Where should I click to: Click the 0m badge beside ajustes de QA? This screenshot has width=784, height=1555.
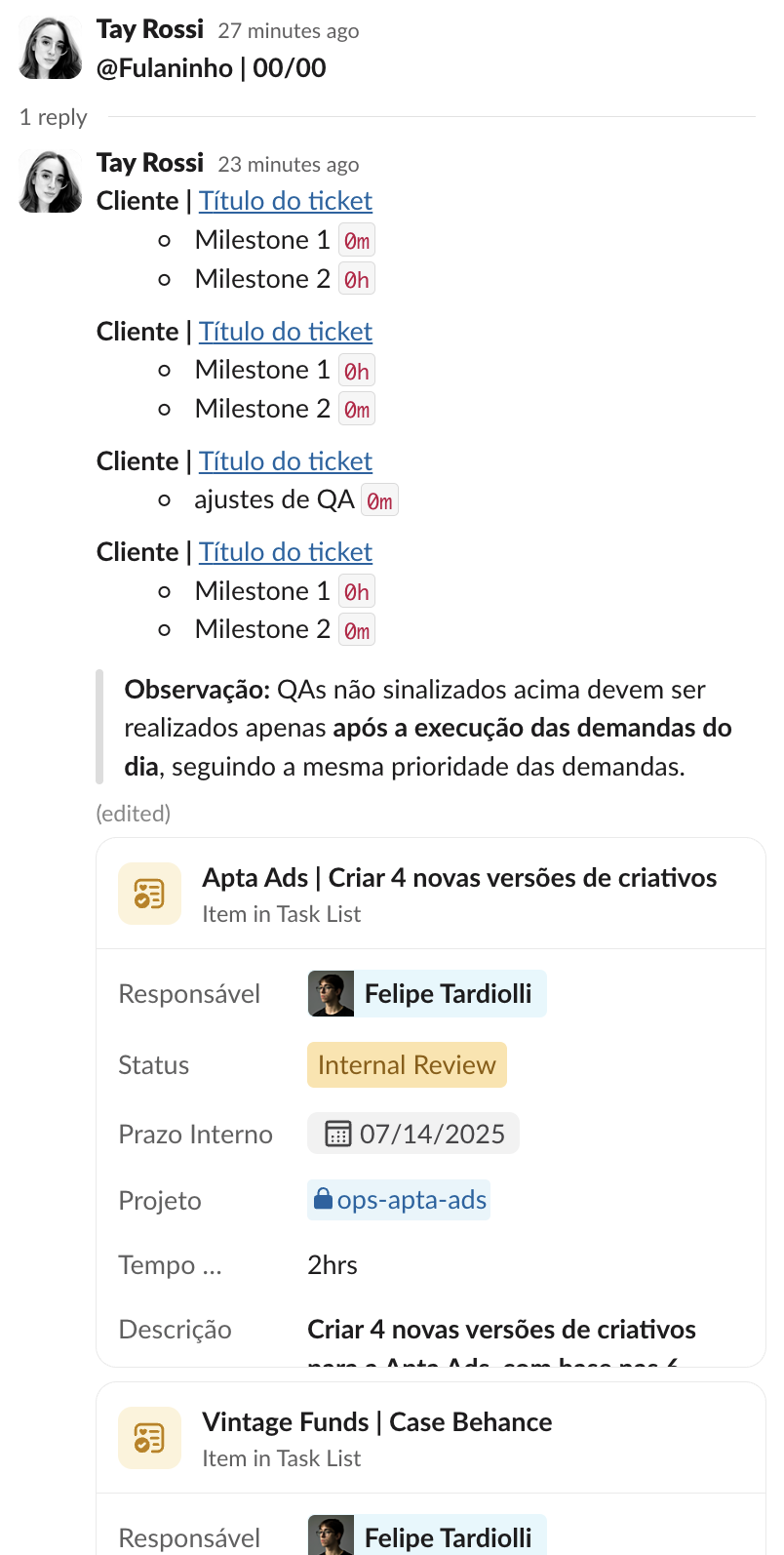click(x=379, y=499)
